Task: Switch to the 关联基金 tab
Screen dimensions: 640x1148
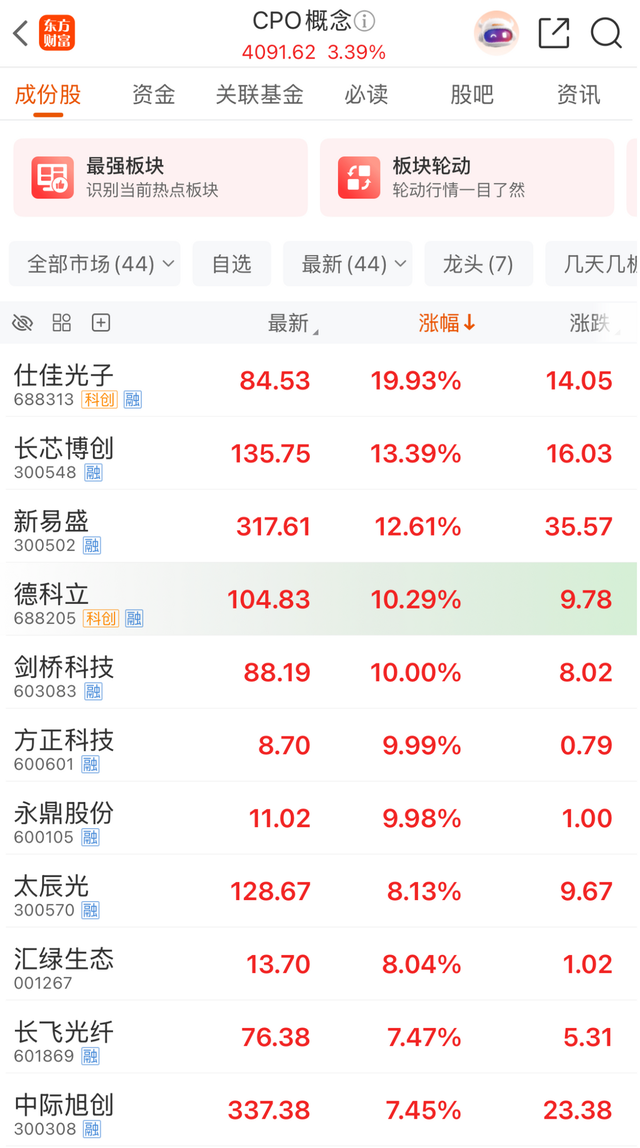Action: click(x=259, y=94)
